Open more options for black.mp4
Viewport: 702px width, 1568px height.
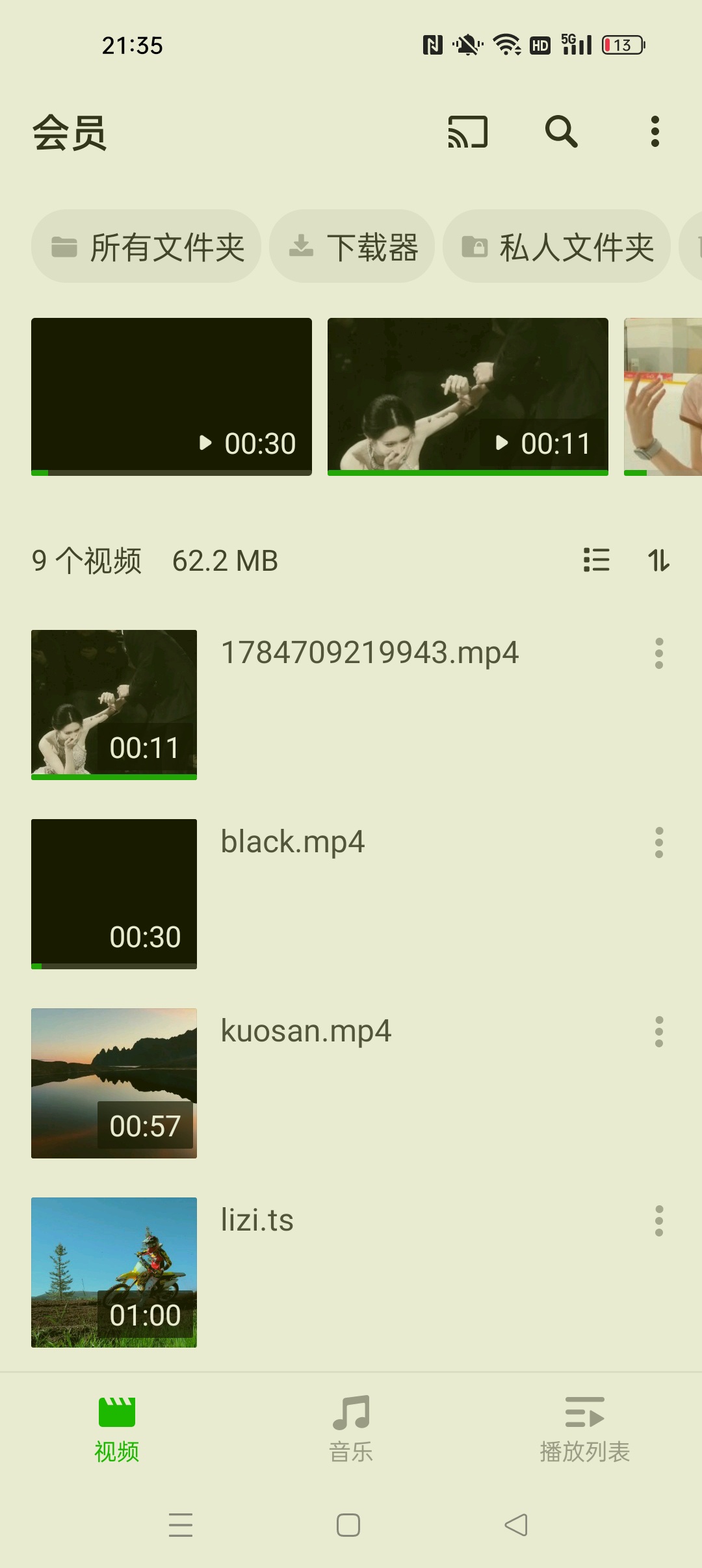point(659,843)
